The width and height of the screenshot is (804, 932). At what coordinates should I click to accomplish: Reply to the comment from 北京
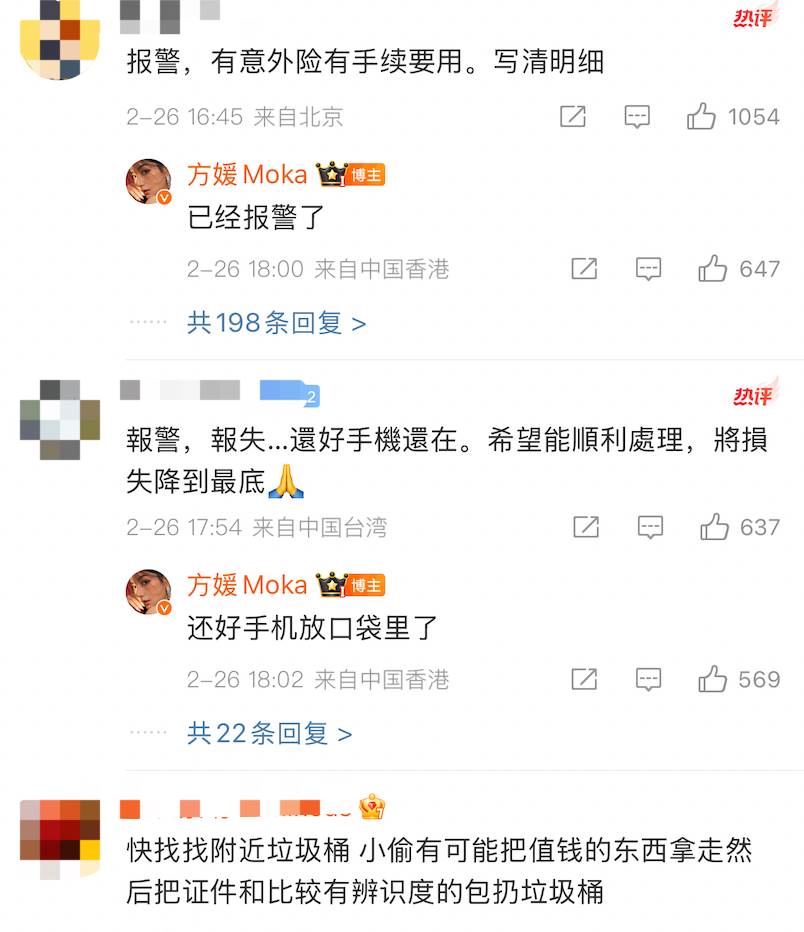point(637,117)
